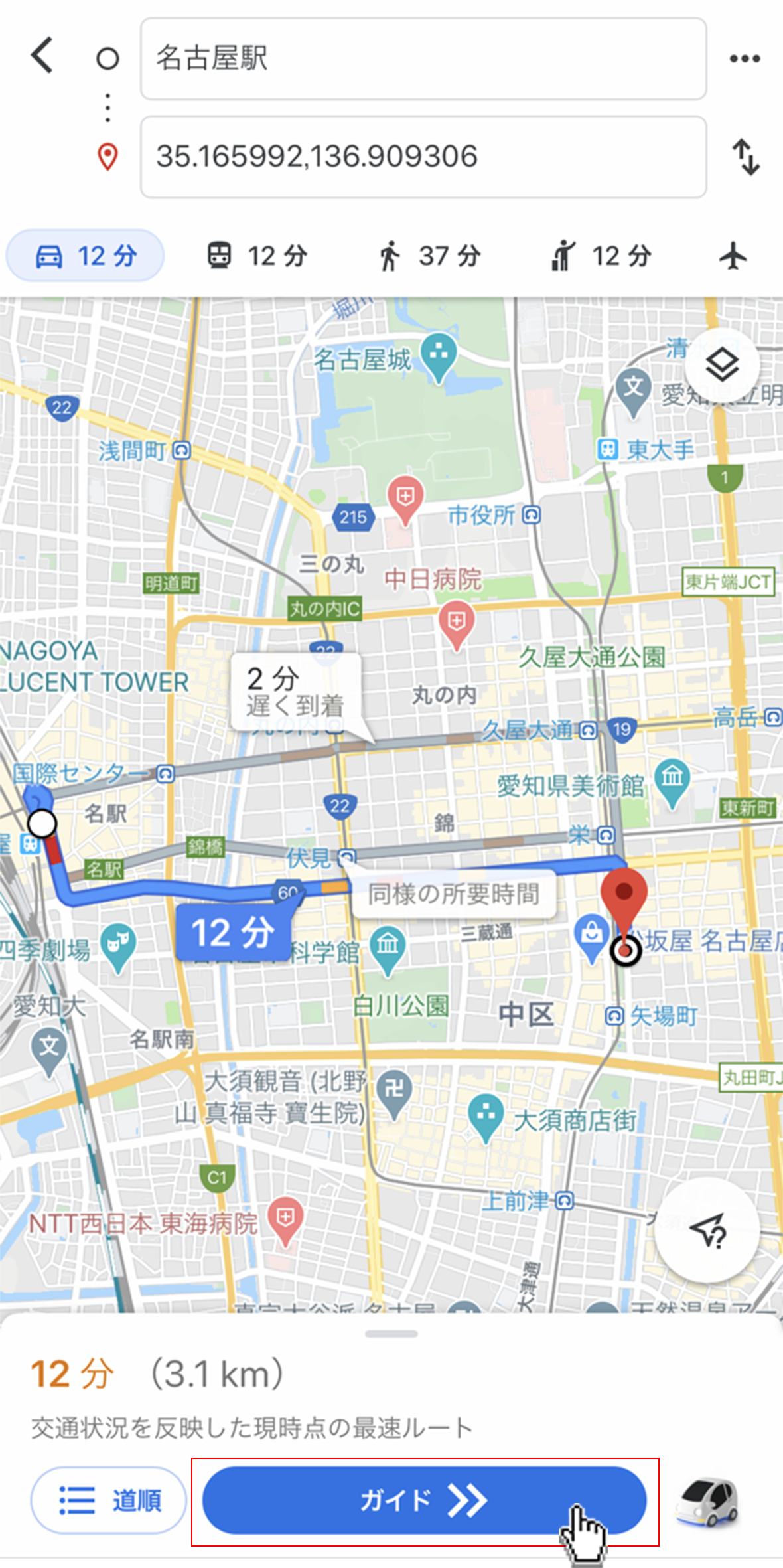
Task: Open 道順 step list
Action: (109, 1500)
